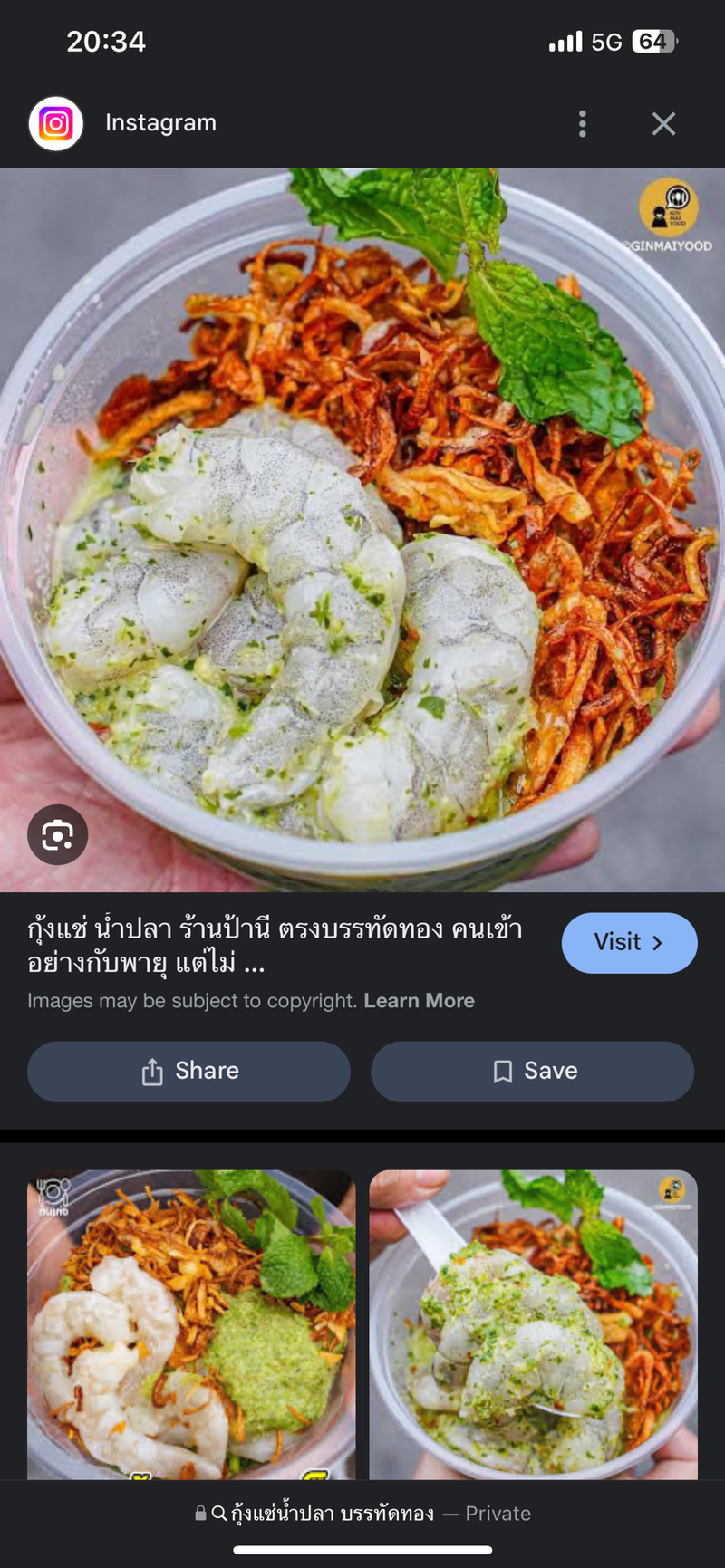The width and height of the screenshot is (725, 1568).
Task: Save this image to collections
Action: pyautogui.click(x=533, y=1072)
